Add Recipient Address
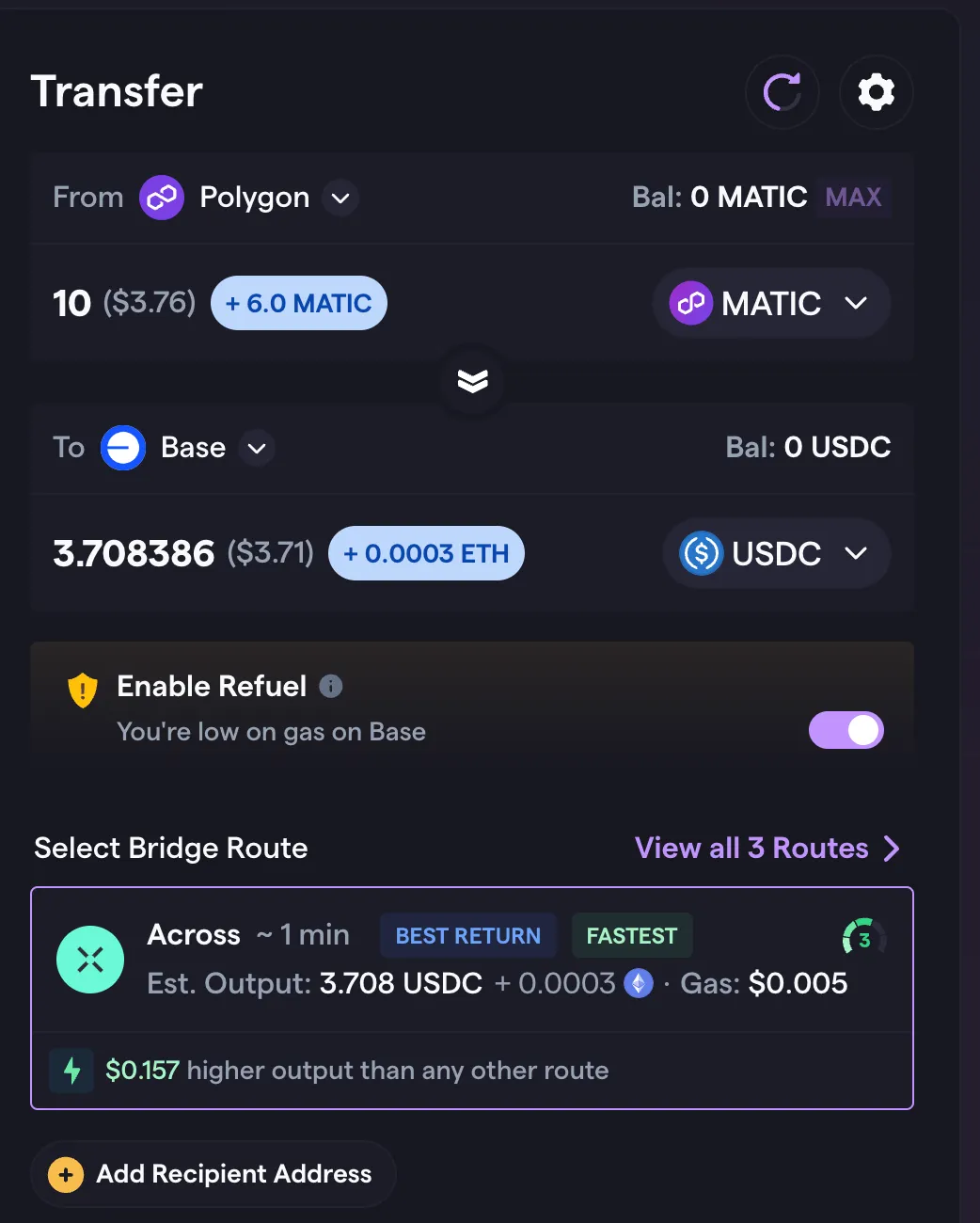This screenshot has width=980, height=1223. 213,1174
